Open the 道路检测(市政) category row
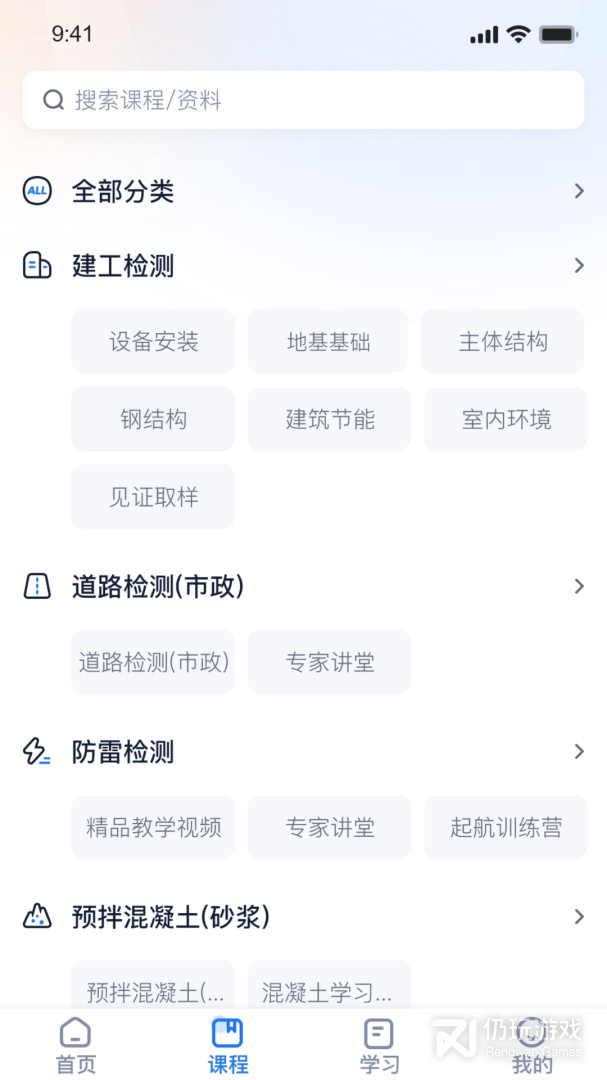 click(303, 587)
